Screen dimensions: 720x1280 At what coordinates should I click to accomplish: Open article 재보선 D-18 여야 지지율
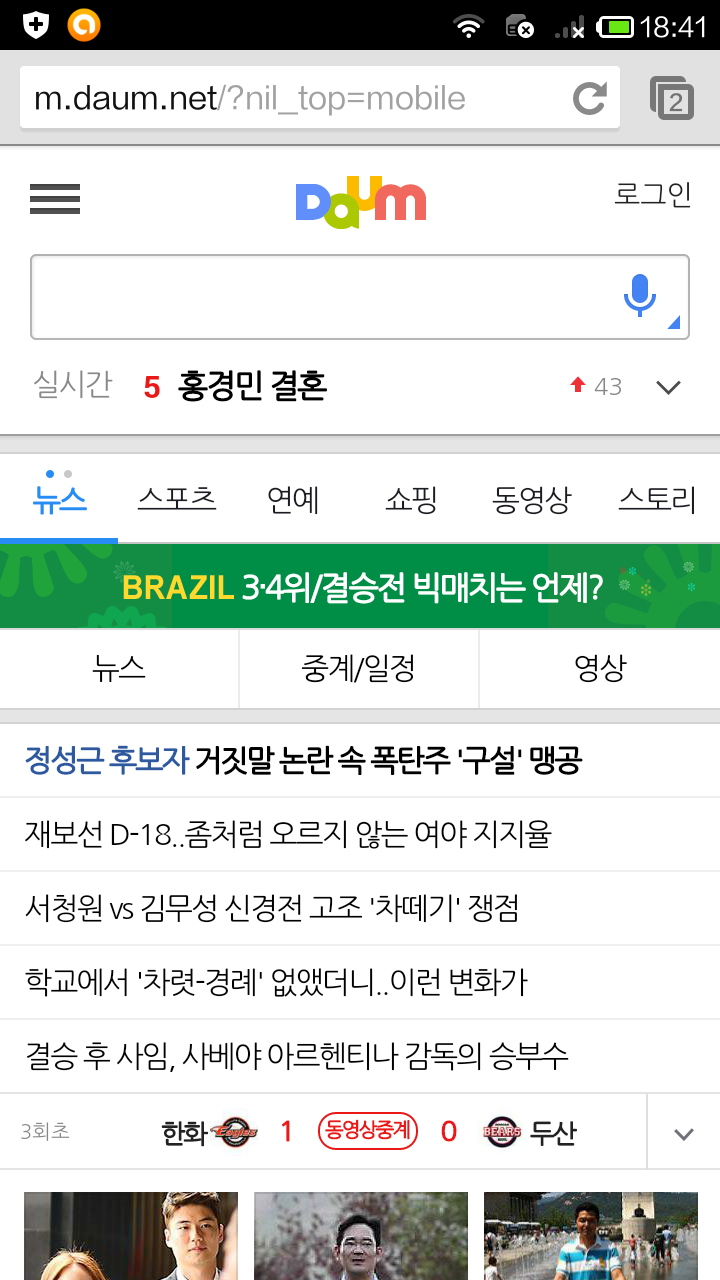click(288, 834)
